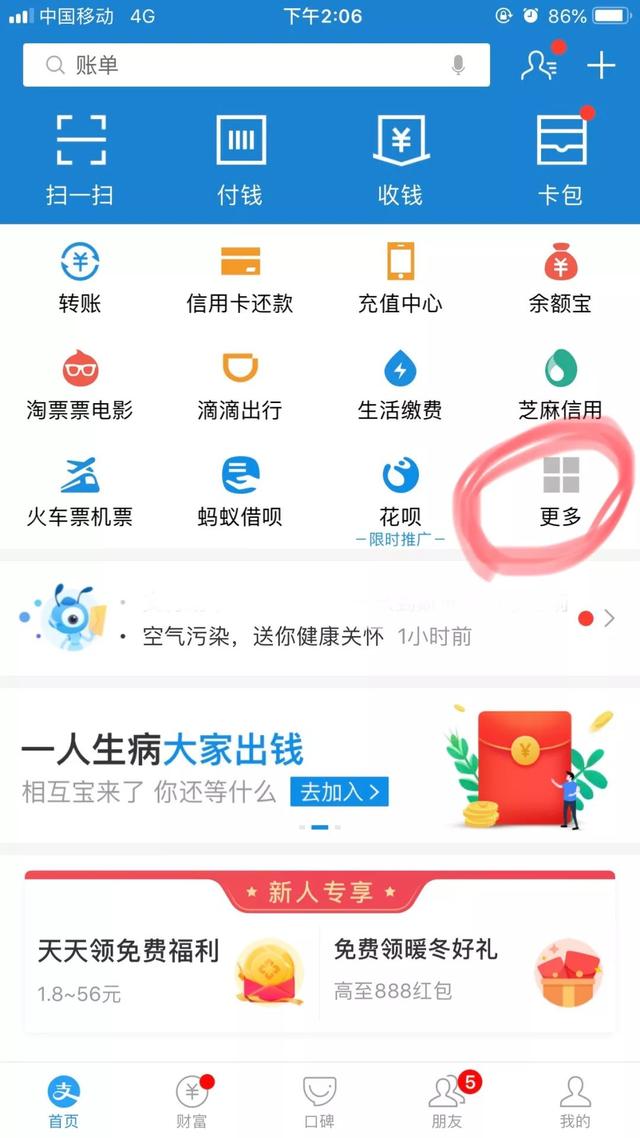This screenshot has width=640, height=1138.
Task: Open the 空气污染 notification row
Action: 320,618
